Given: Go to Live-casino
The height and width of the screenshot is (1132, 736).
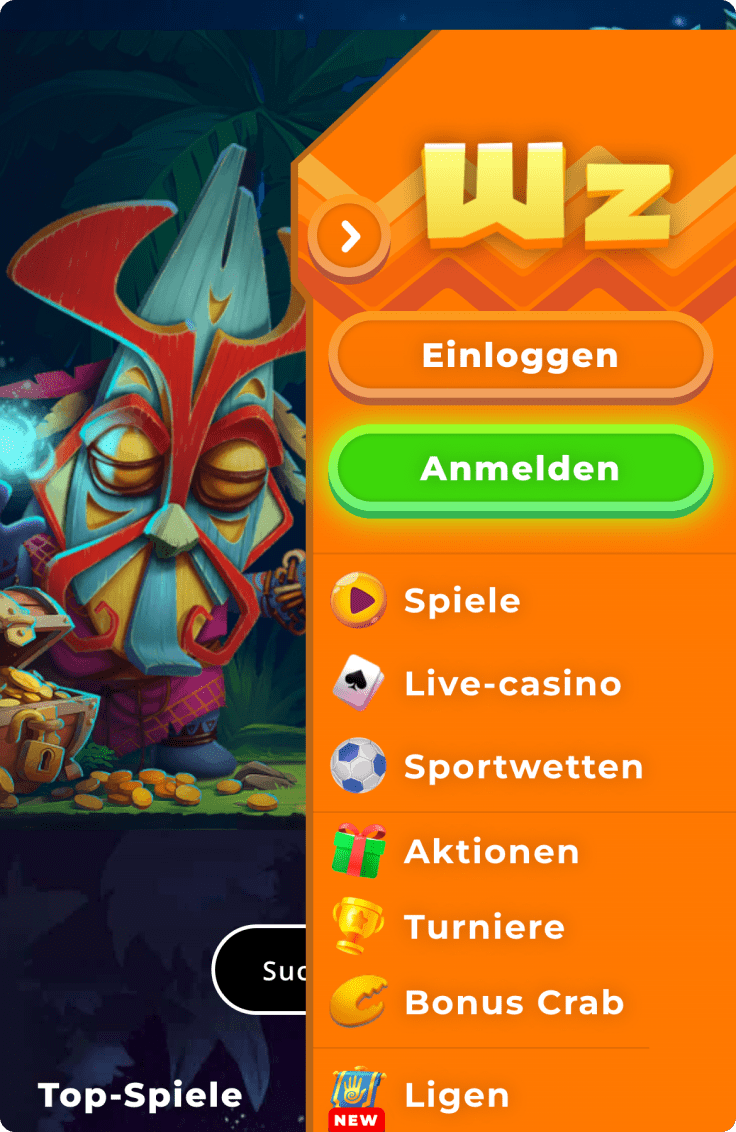Looking at the screenshot, I should [x=512, y=684].
